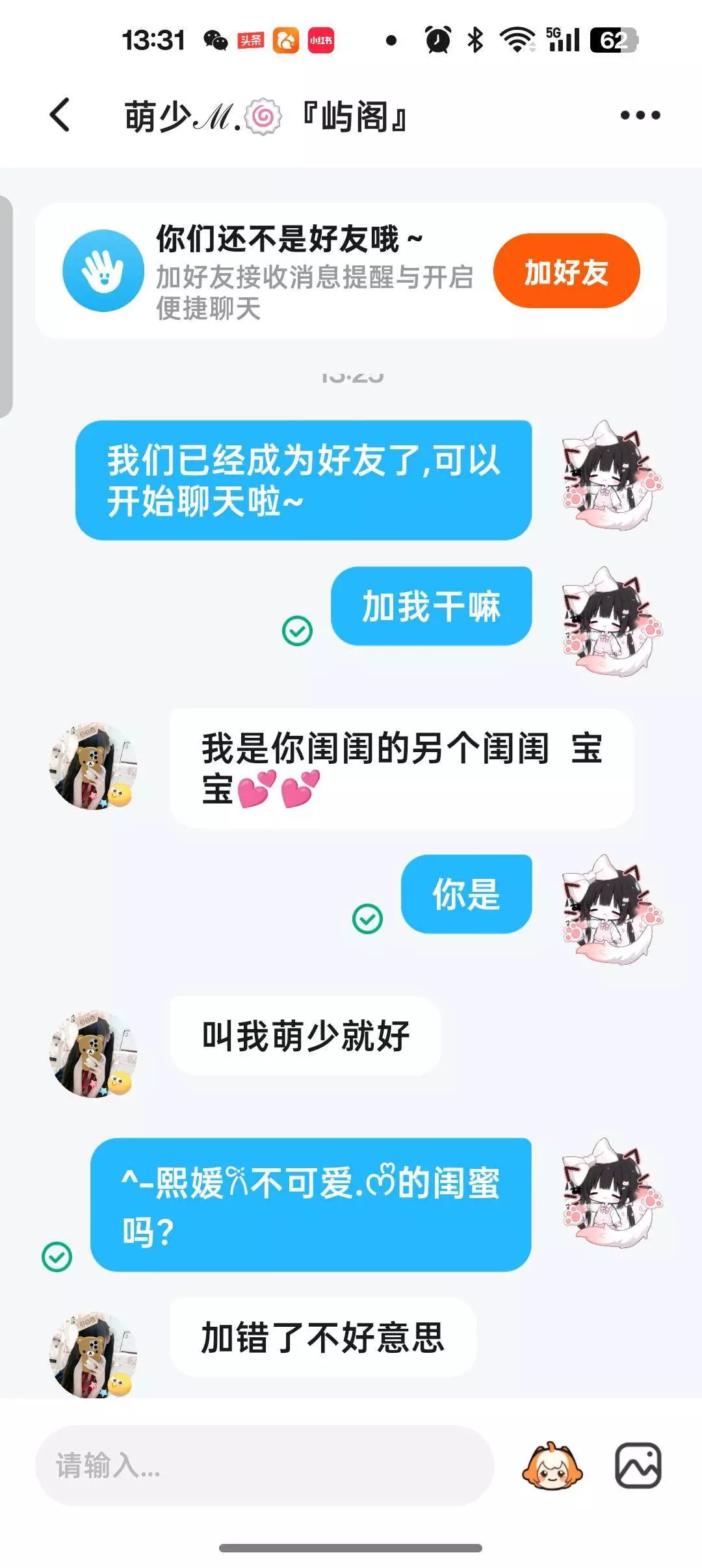Open the three-dot overflow menu
This screenshot has height=1568, width=702.
[640, 116]
